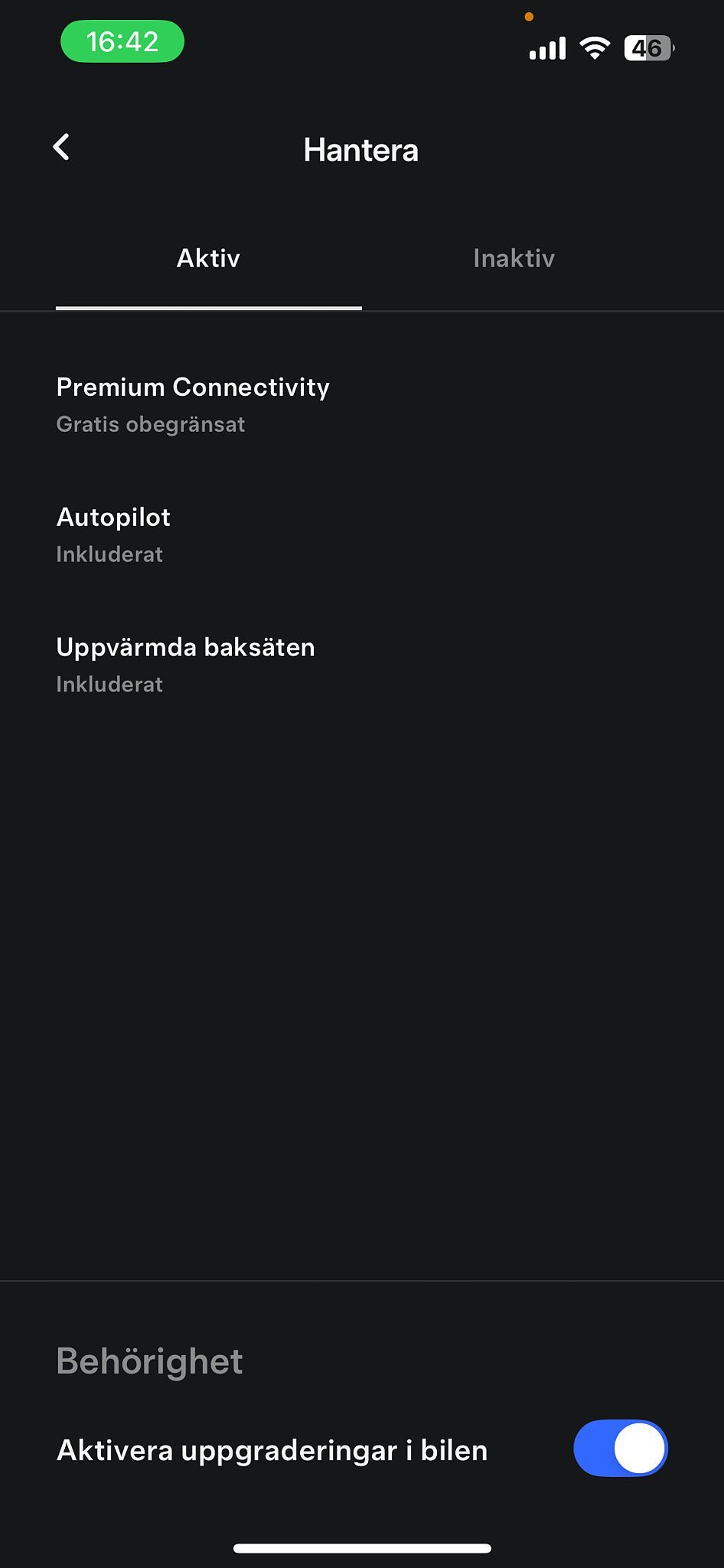Image resolution: width=724 pixels, height=1568 pixels.
Task: Select the Aktiv tab
Action: click(x=208, y=259)
